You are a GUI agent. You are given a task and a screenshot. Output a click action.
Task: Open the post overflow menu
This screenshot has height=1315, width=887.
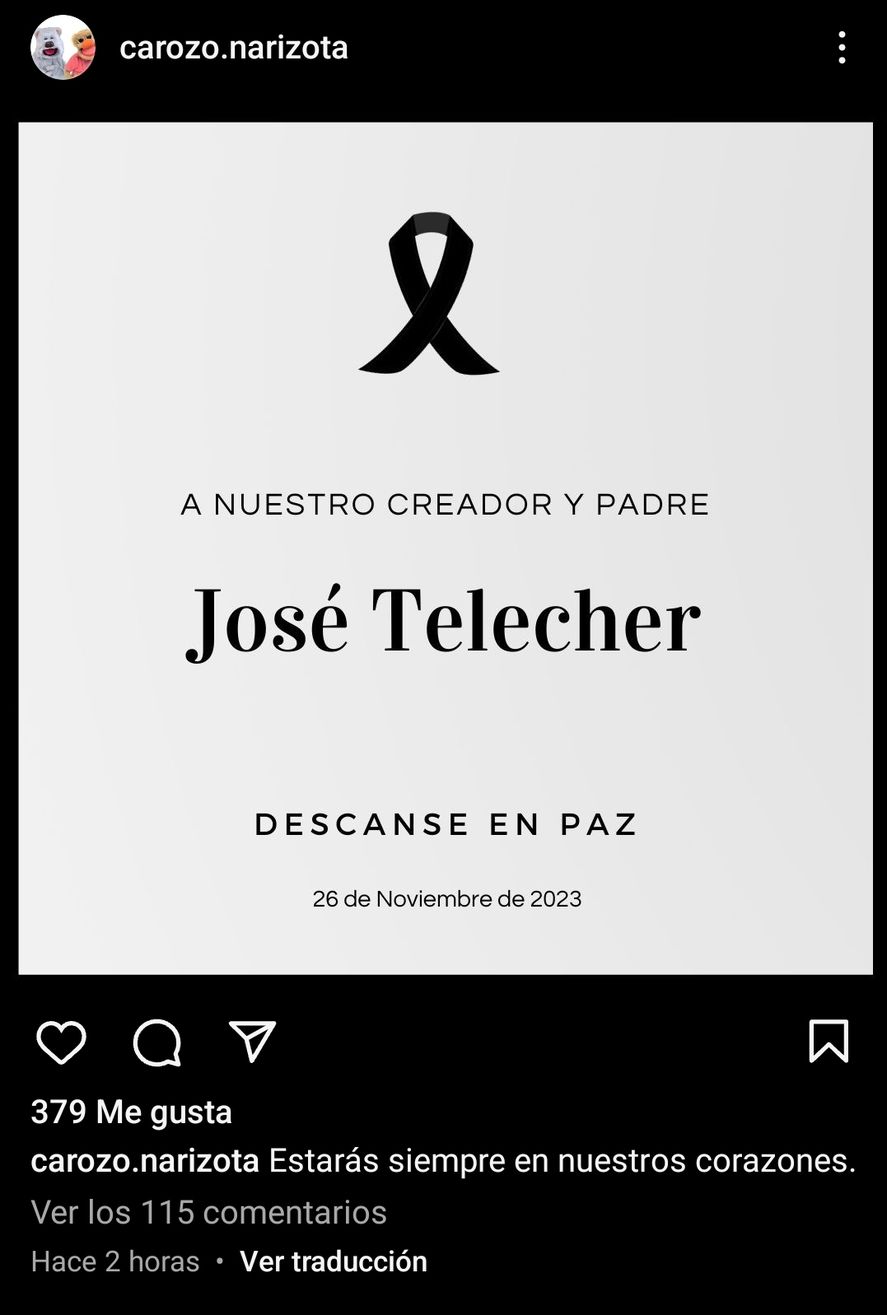842,48
